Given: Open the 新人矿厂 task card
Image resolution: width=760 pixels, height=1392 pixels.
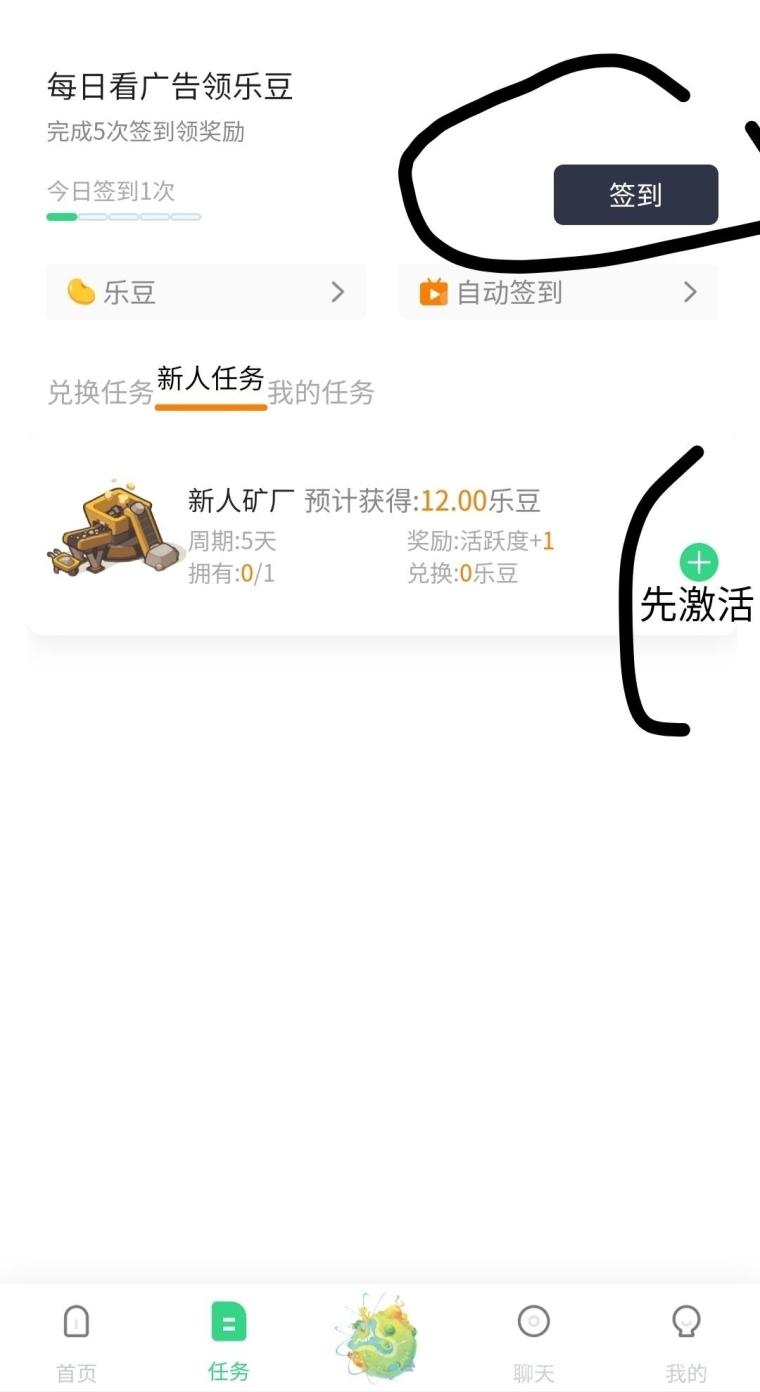Looking at the screenshot, I should (x=360, y=535).
